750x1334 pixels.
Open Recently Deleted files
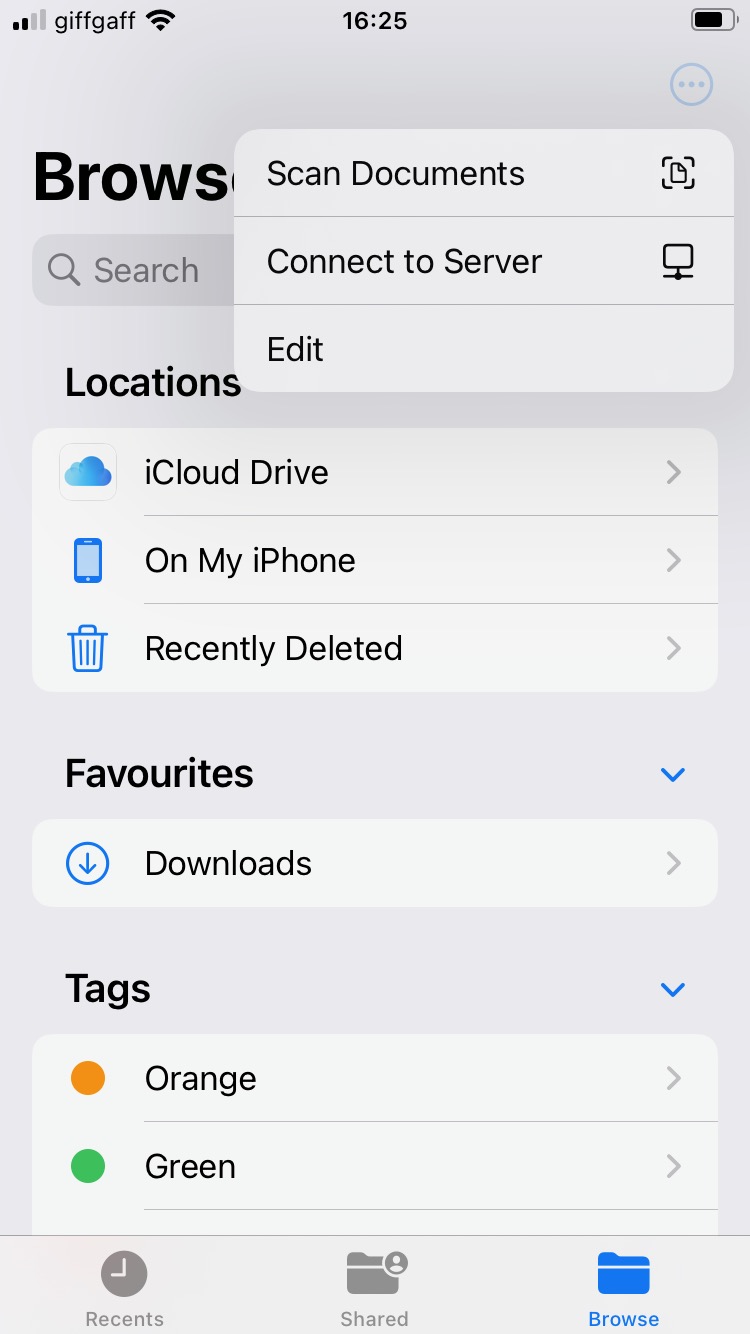coord(375,648)
